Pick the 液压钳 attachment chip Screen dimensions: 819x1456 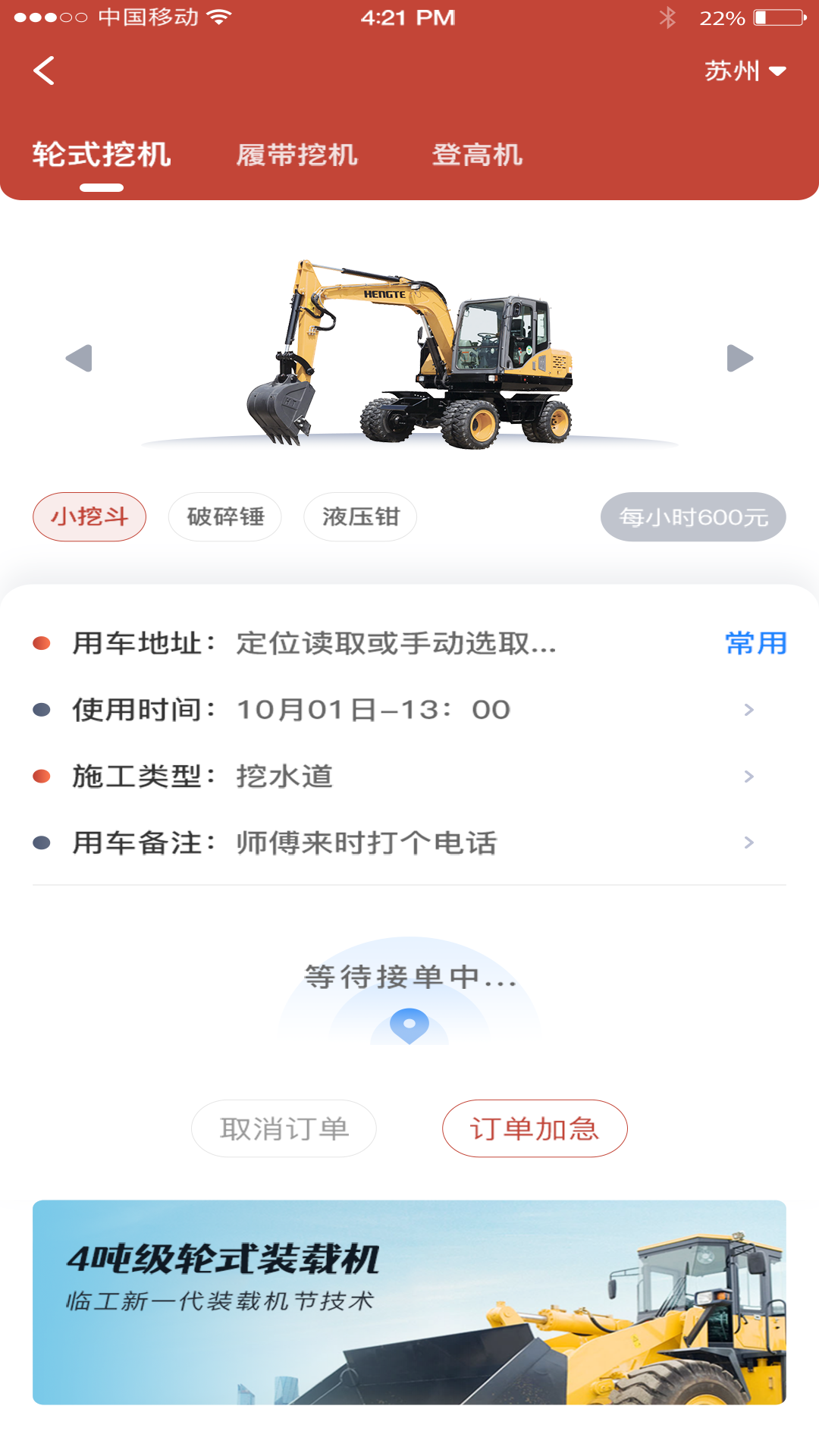click(360, 517)
